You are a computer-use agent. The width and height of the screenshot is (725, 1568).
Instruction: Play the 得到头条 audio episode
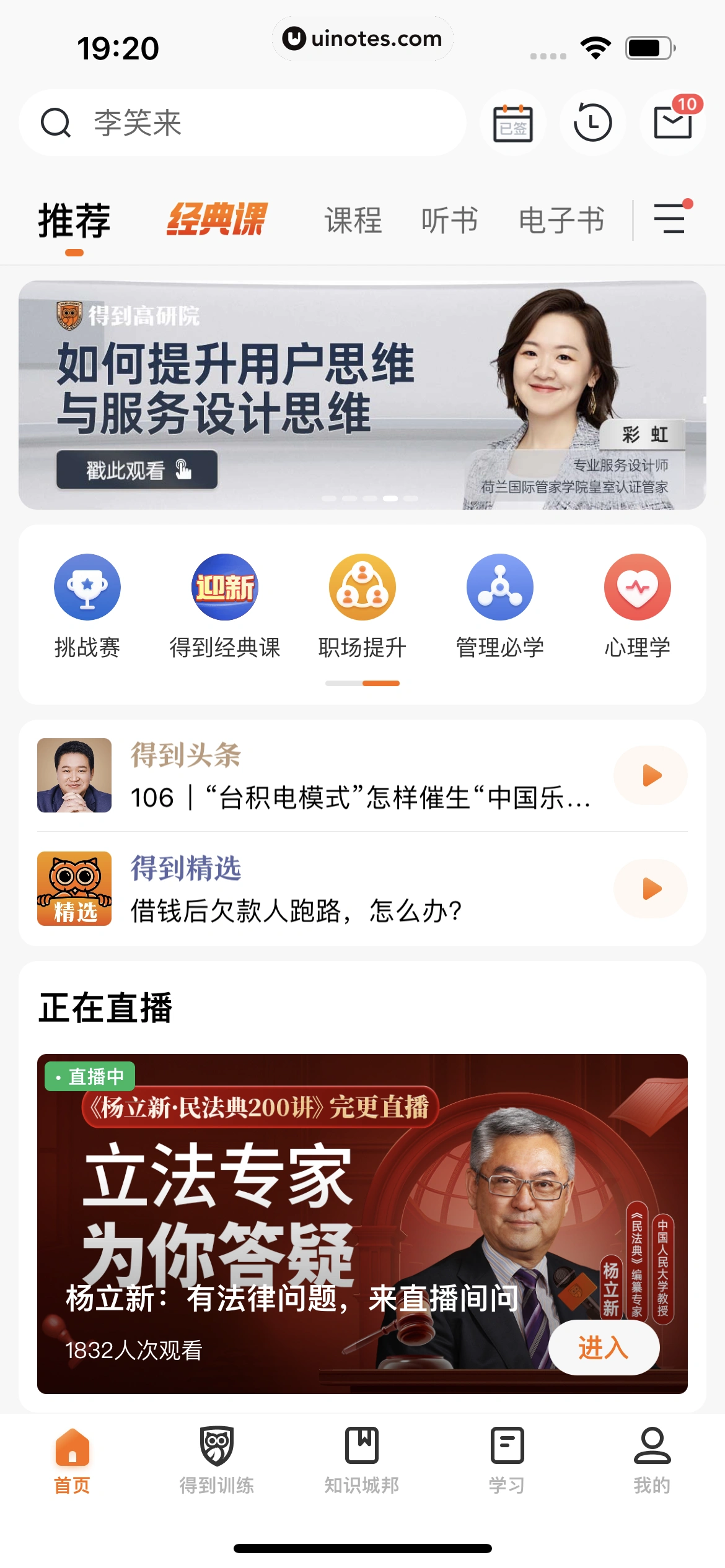pyautogui.click(x=649, y=775)
